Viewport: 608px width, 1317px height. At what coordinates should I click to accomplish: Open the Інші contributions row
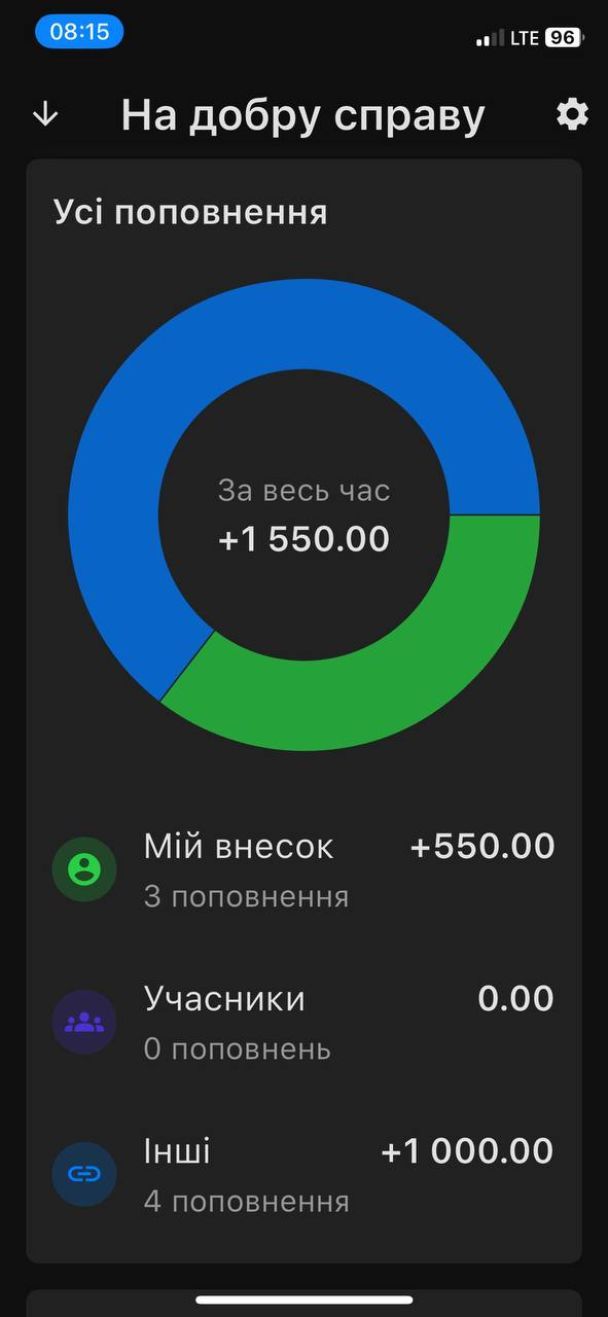304,1174
